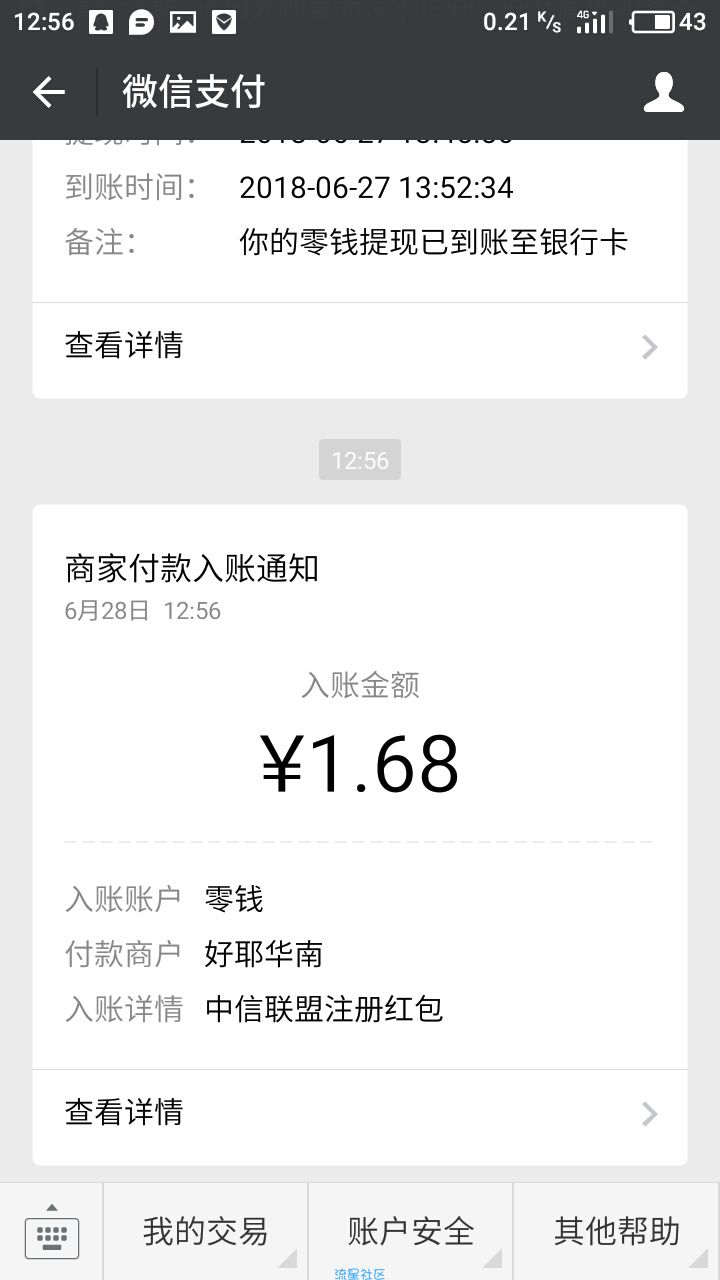Open 查看详情 under the withdrawal notice
720x1280 pixels.
point(360,347)
